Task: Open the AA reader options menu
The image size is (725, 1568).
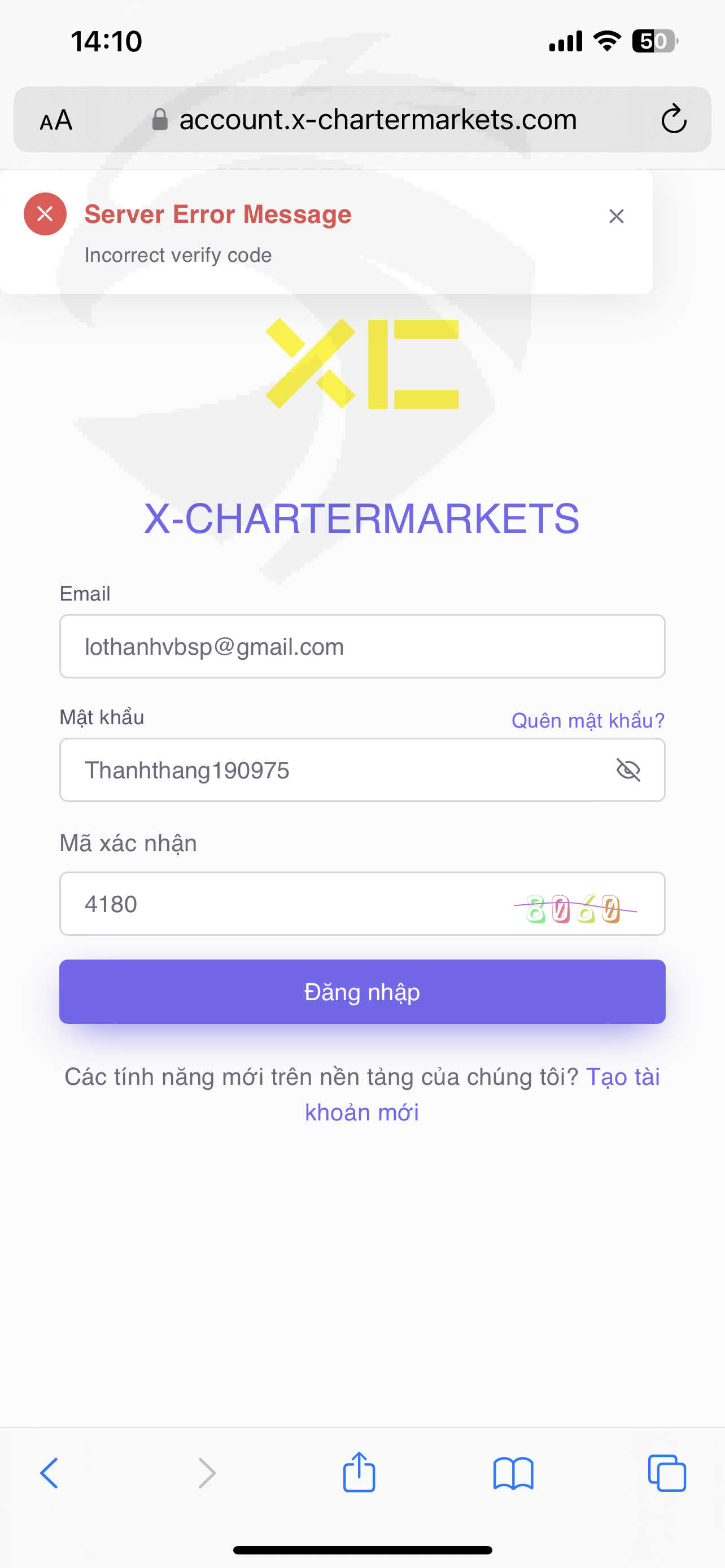Action: click(56, 120)
